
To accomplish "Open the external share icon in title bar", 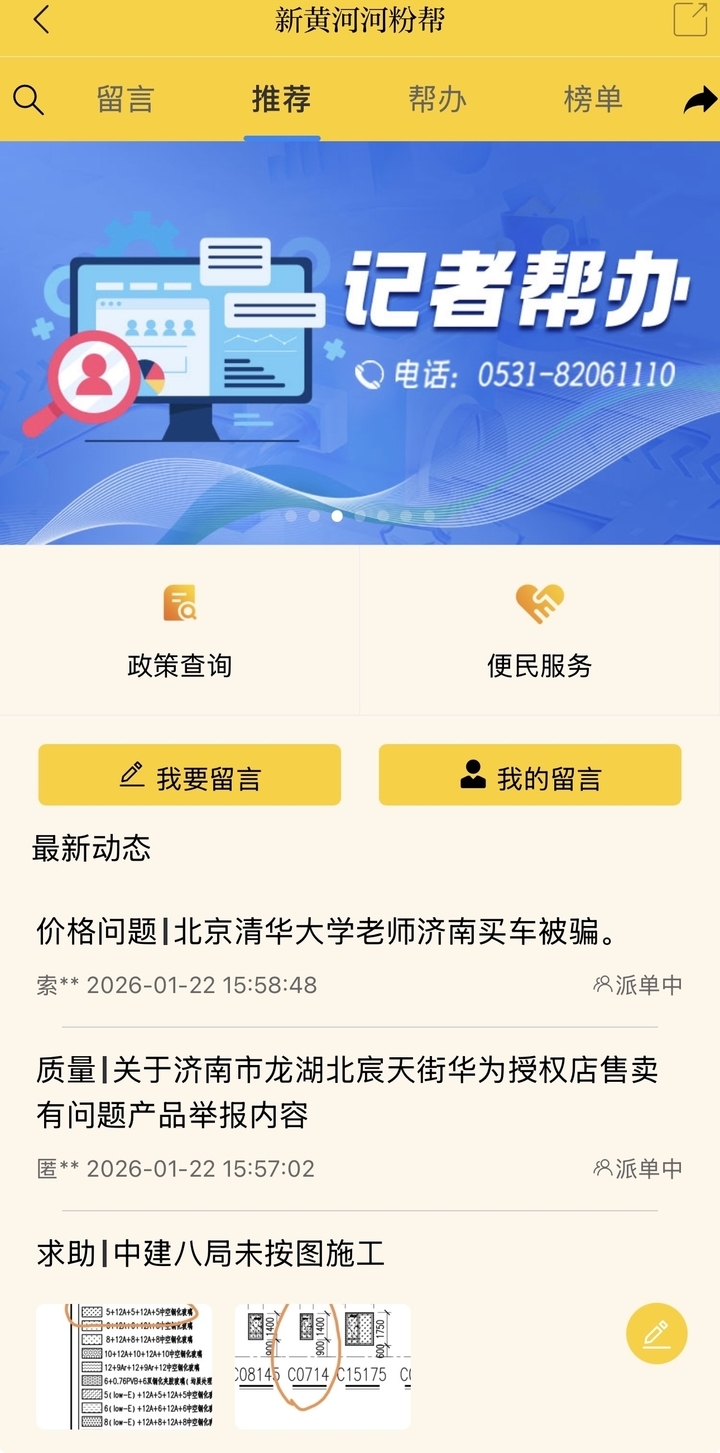I will [x=689, y=20].
